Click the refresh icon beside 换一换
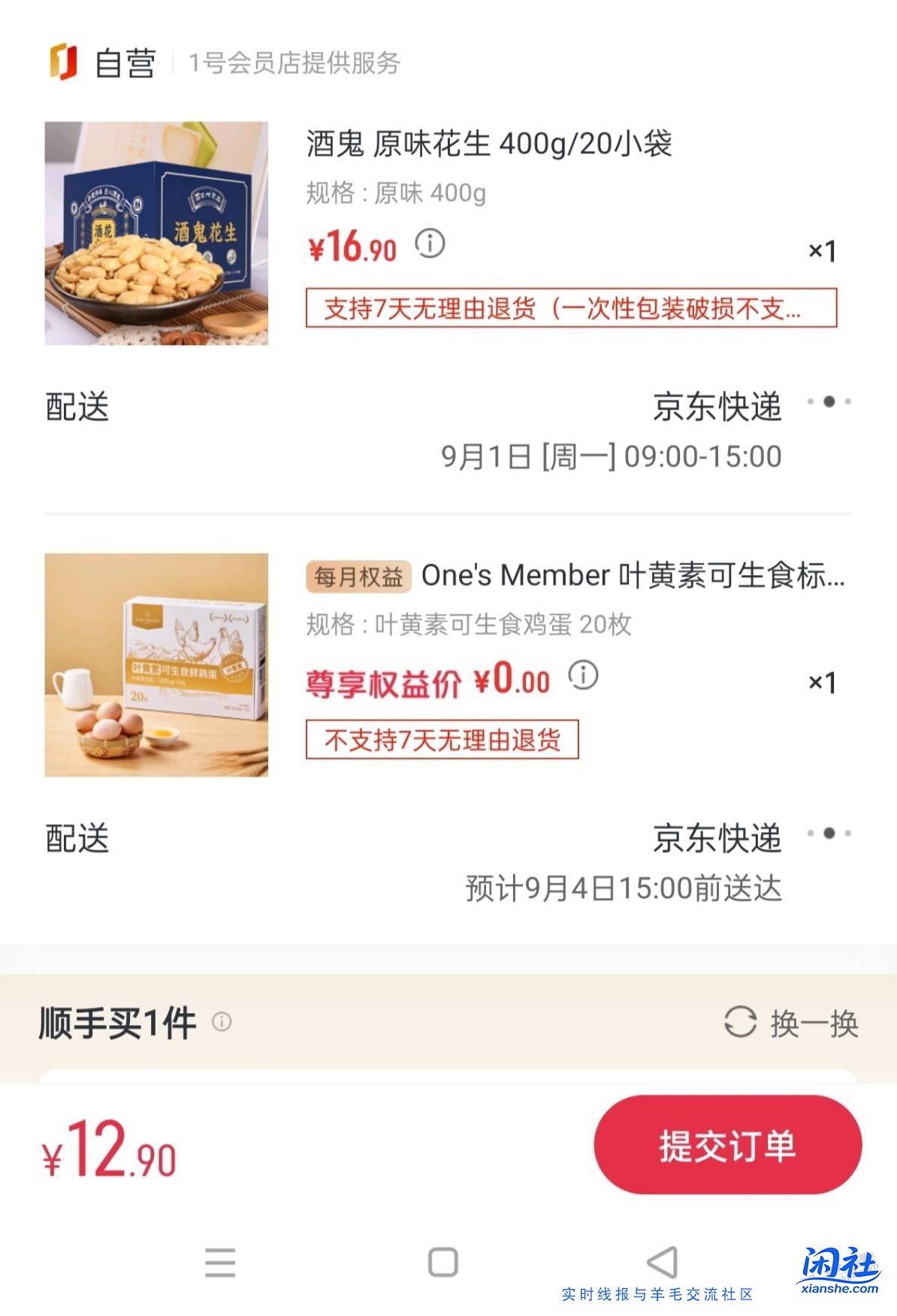Viewport: 897px width, 1316px height. [740, 1021]
